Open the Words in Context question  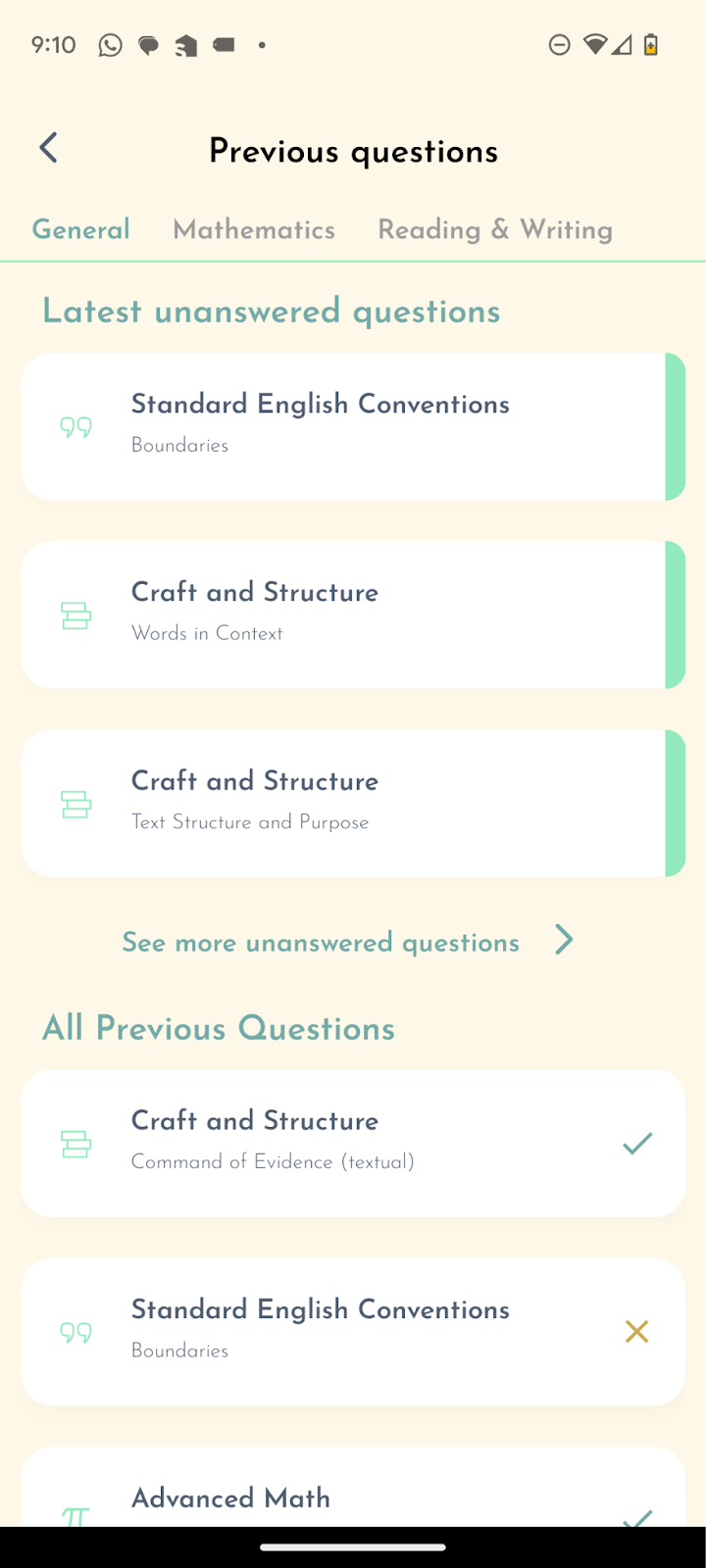coord(343,614)
